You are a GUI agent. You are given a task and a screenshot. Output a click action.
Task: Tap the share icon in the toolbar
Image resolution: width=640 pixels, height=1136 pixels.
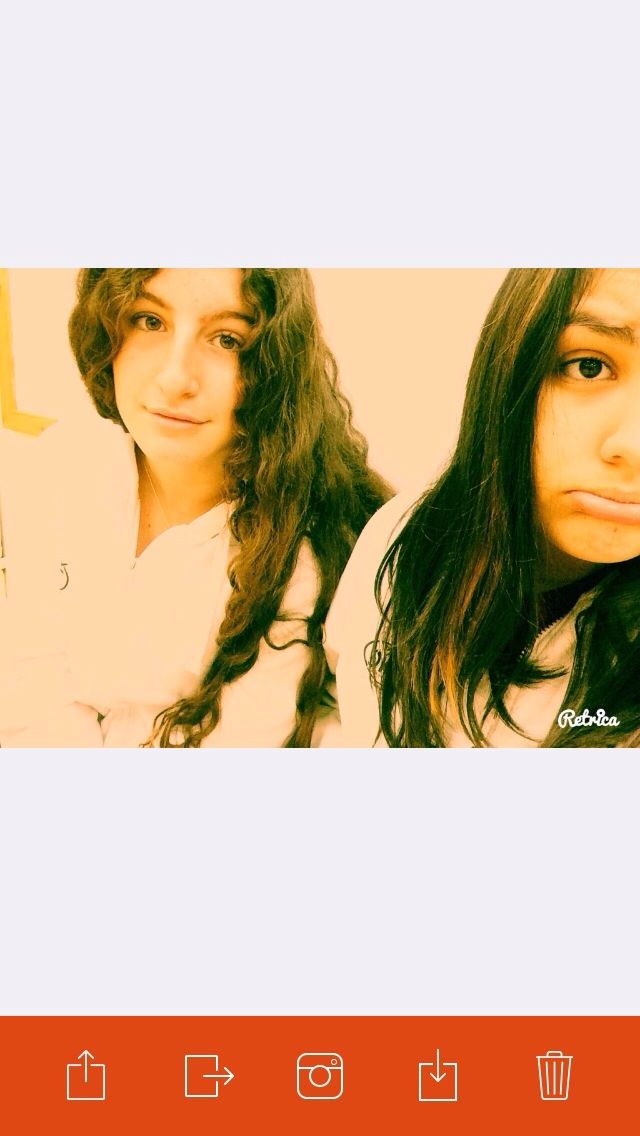tap(86, 1076)
